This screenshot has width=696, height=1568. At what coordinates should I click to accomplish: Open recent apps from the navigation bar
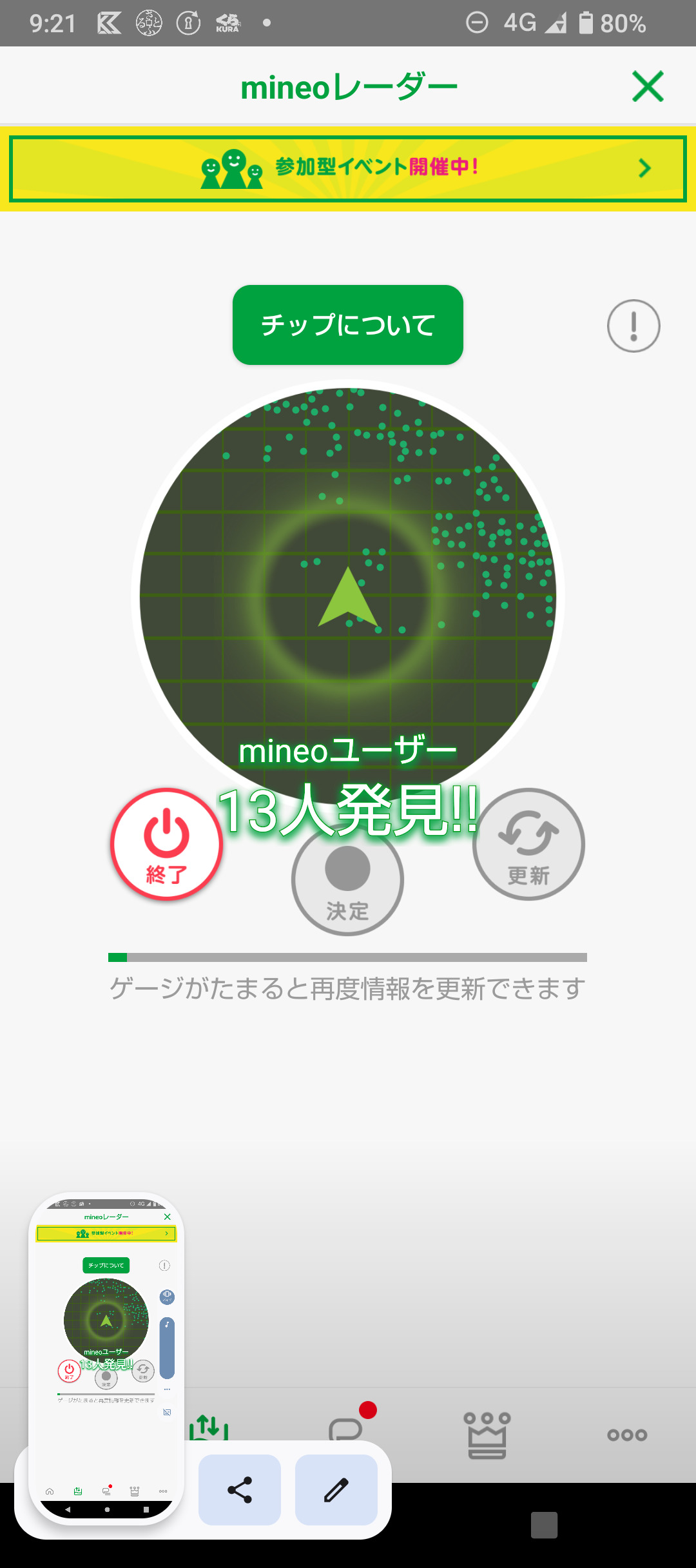(544, 1525)
